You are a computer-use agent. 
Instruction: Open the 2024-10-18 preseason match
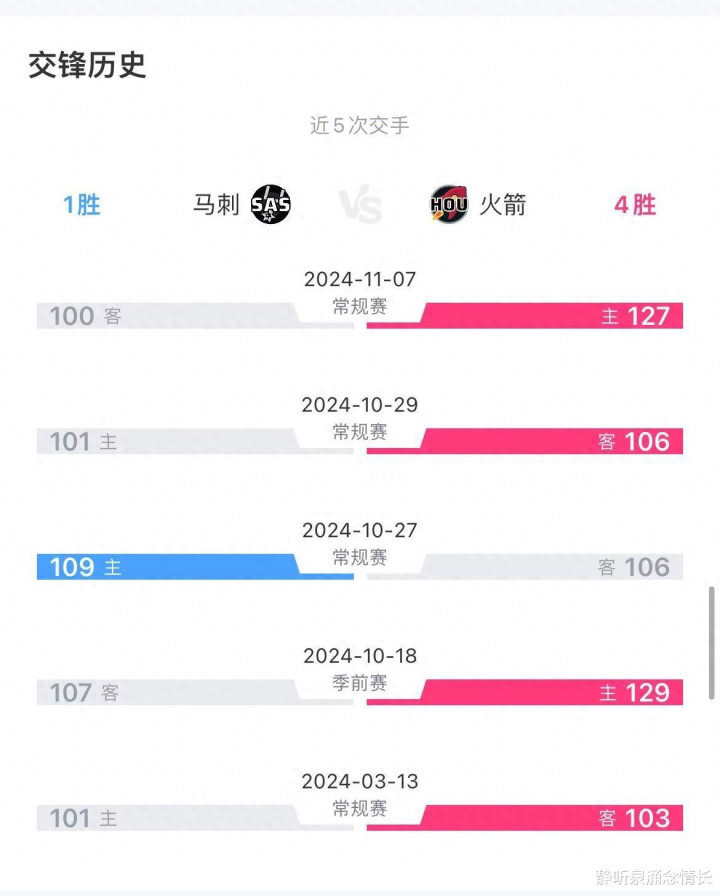pyautogui.click(x=360, y=677)
